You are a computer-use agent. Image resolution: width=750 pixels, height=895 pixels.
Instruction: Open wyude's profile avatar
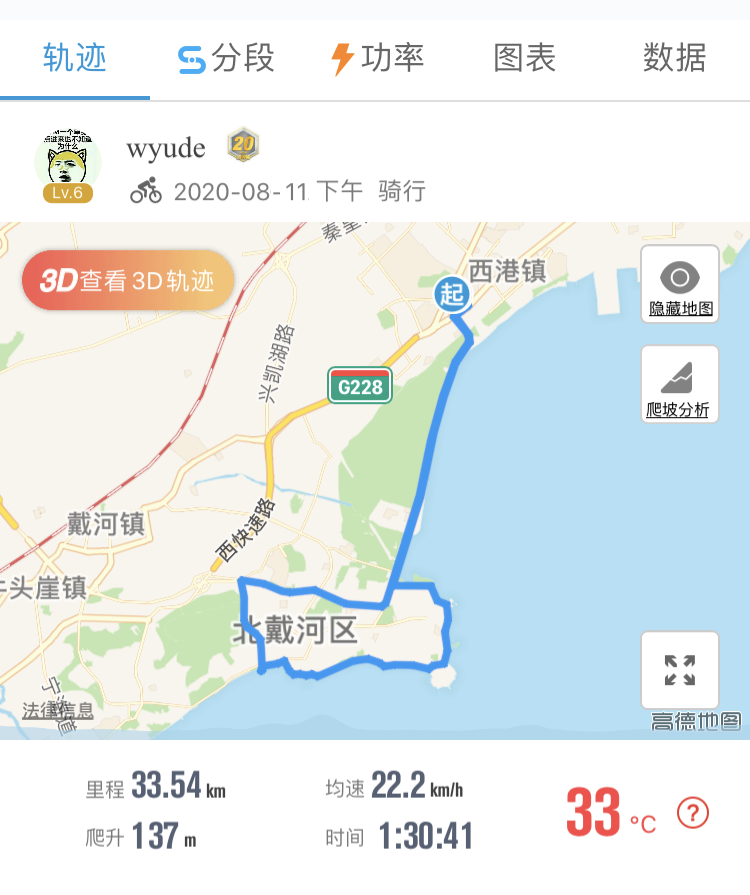pyautogui.click(x=67, y=163)
